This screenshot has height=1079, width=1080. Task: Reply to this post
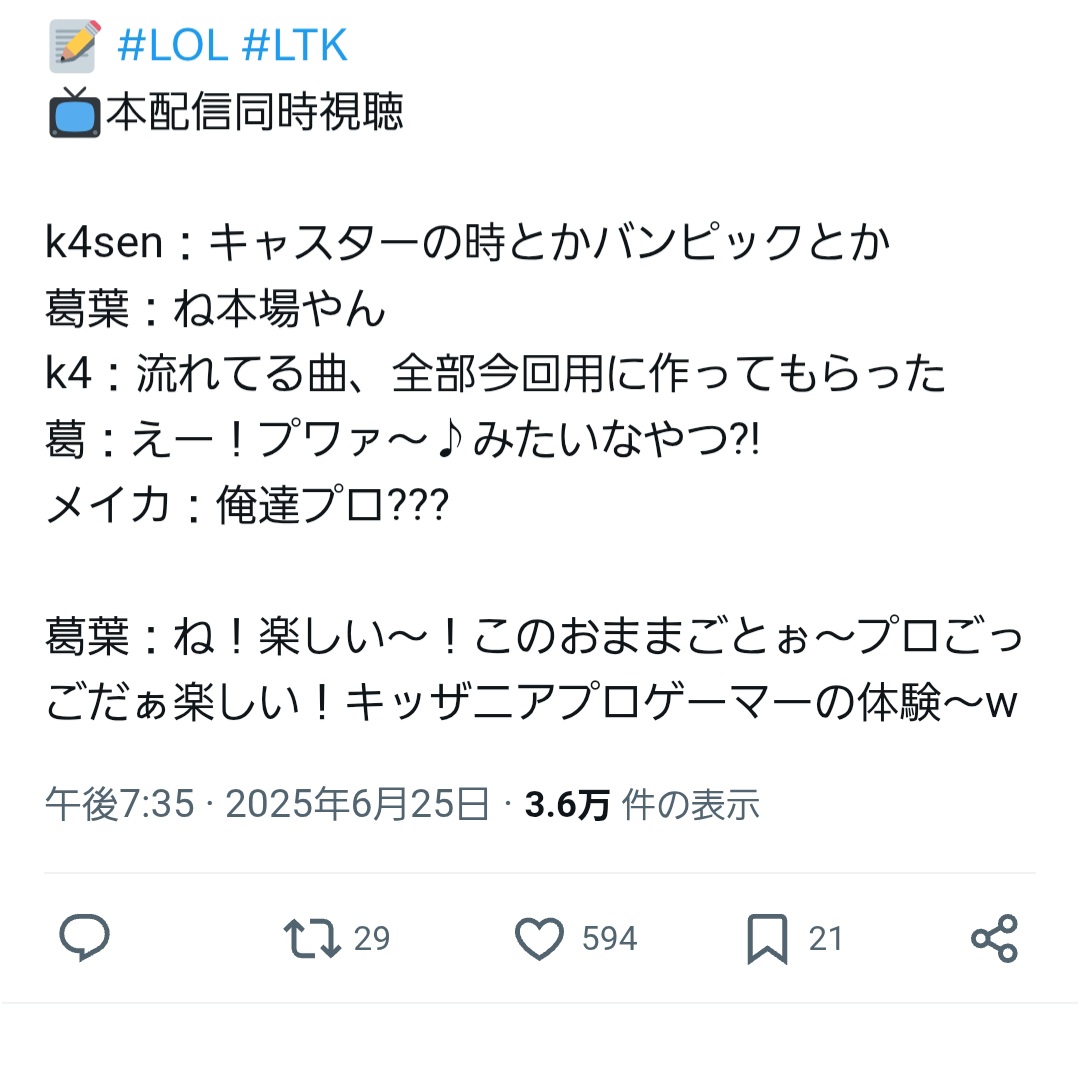click(84, 937)
